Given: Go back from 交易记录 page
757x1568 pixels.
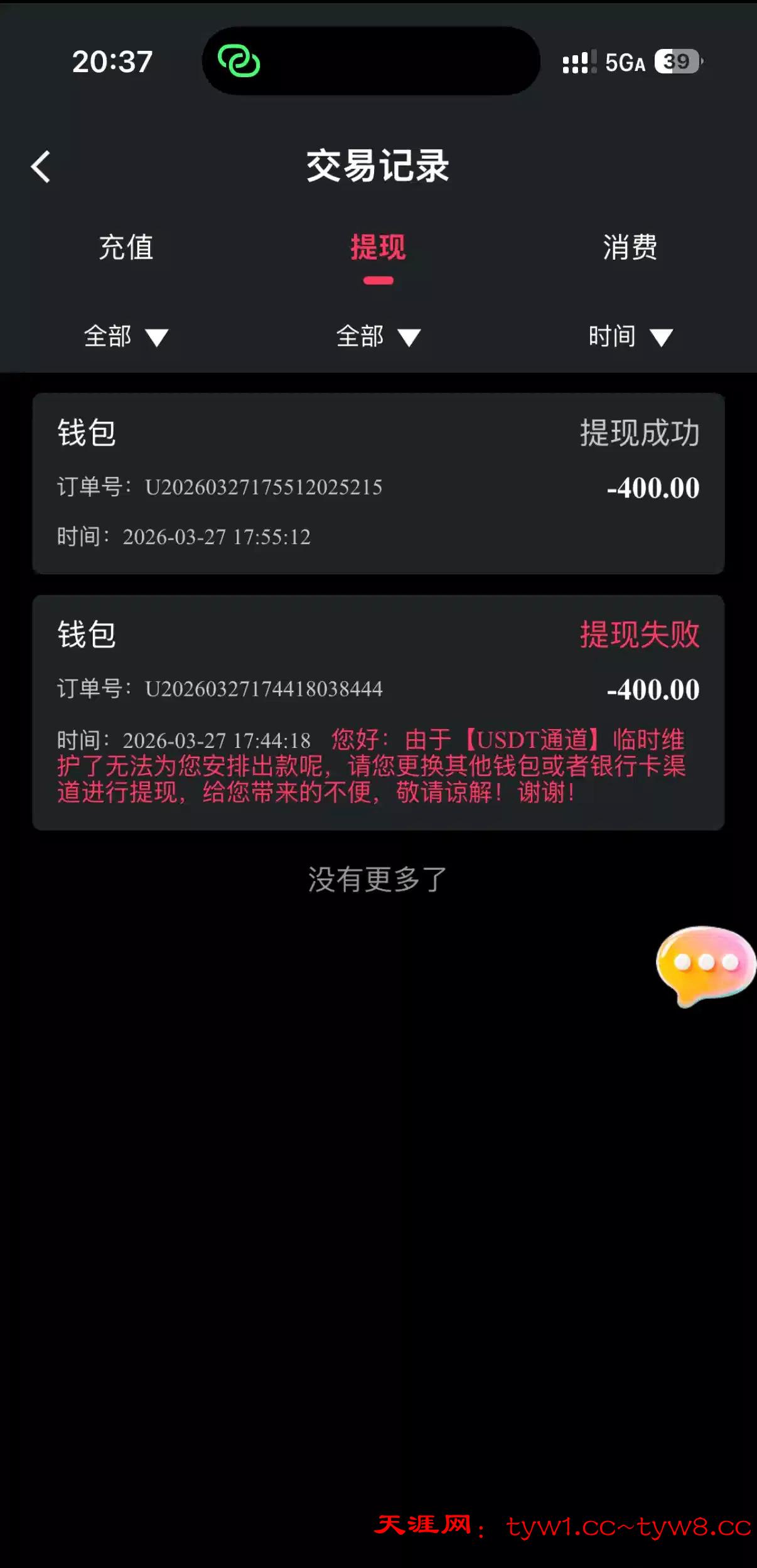Looking at the screenshot, I should 41,167.
